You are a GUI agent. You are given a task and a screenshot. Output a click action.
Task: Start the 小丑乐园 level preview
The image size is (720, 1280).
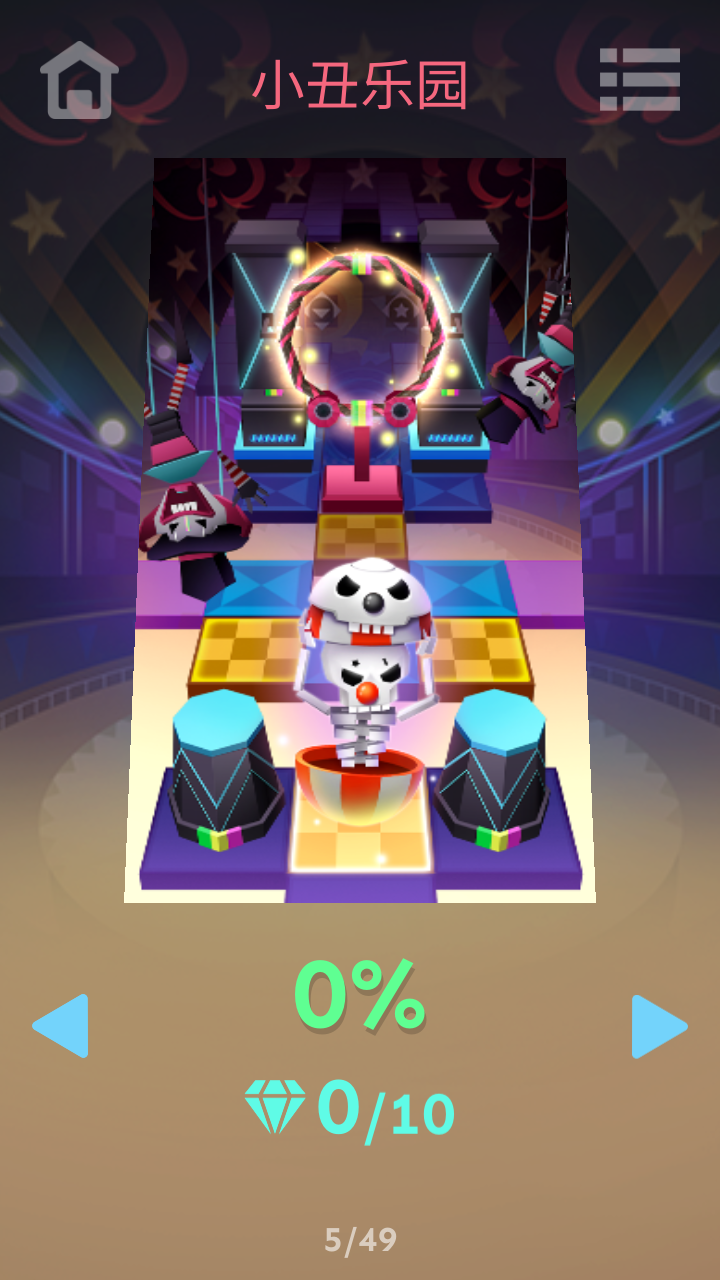click(360, 530)
